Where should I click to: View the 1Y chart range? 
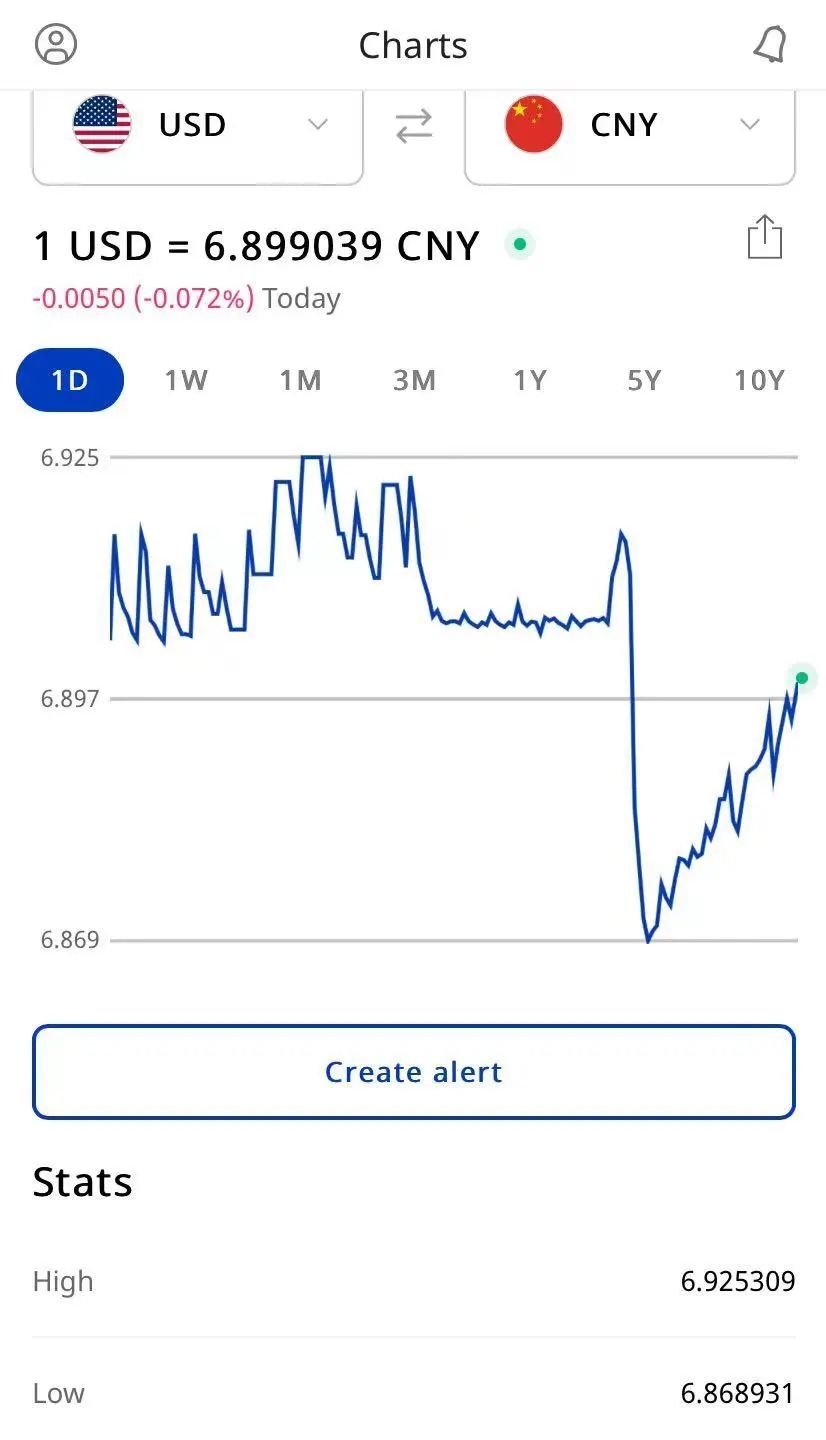[530, 380]
